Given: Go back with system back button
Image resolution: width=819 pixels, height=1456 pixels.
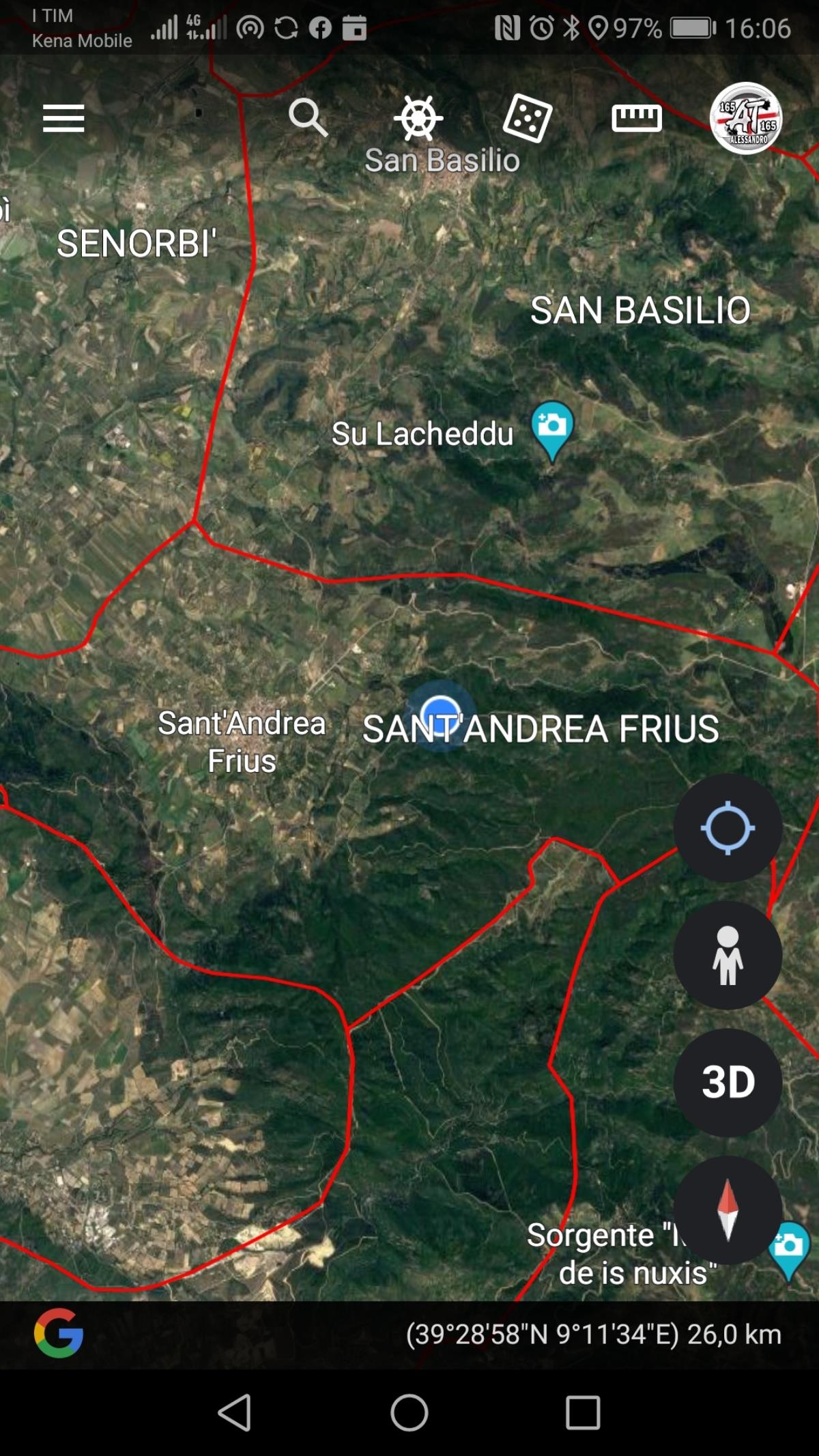Looking at the screenshot, I should point(235,1412).
